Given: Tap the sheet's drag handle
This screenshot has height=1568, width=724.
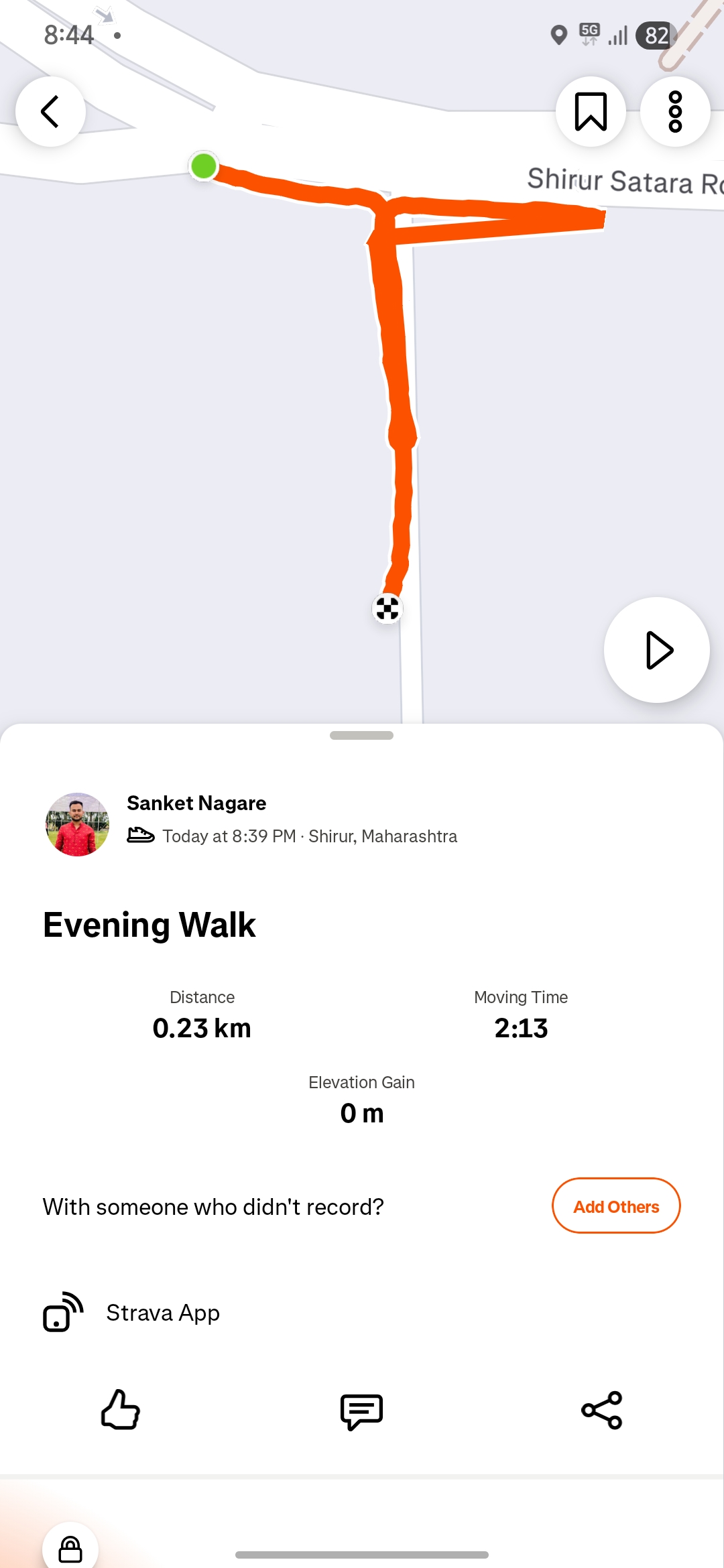Looking at the screenshot, I should (361, 735).
